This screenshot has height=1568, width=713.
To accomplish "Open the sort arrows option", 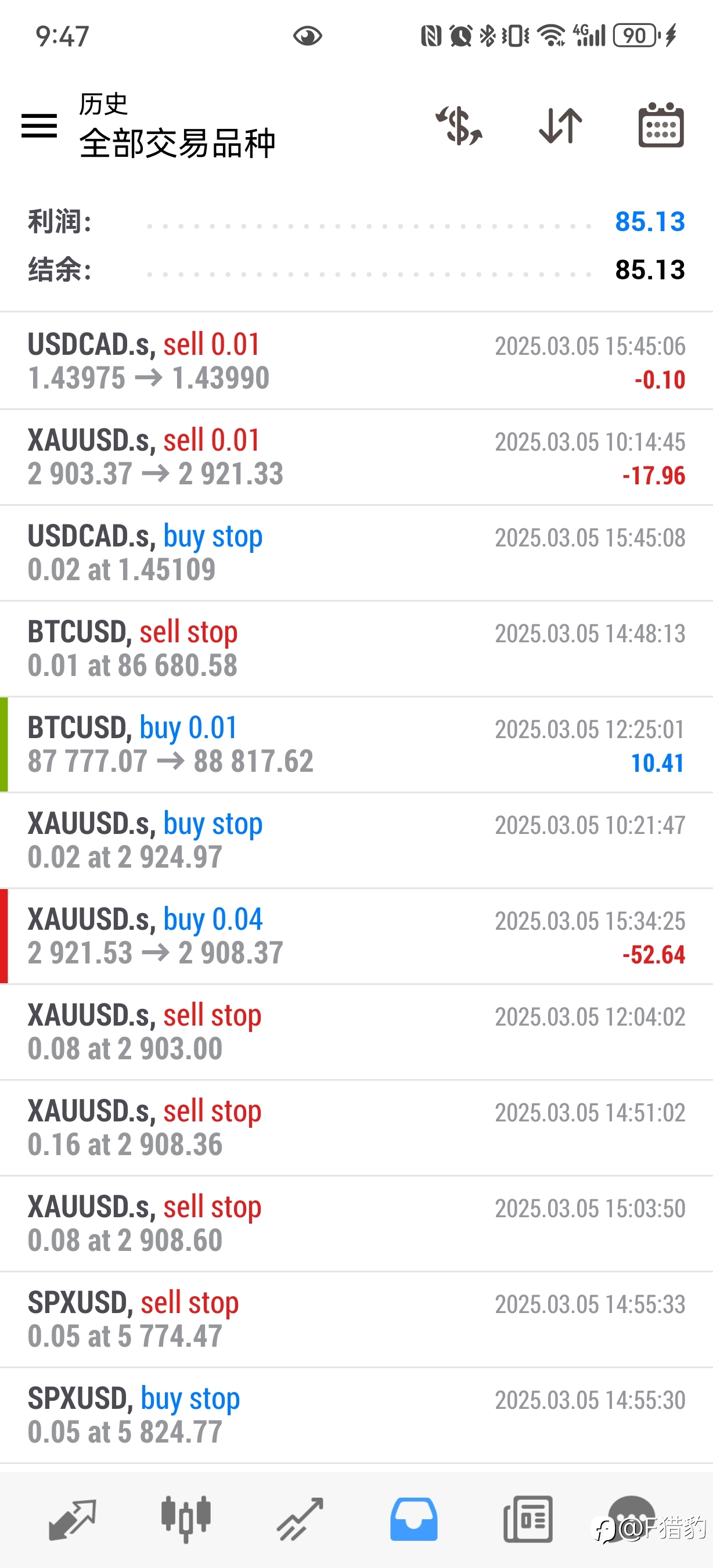I will [x=560, y=126].
